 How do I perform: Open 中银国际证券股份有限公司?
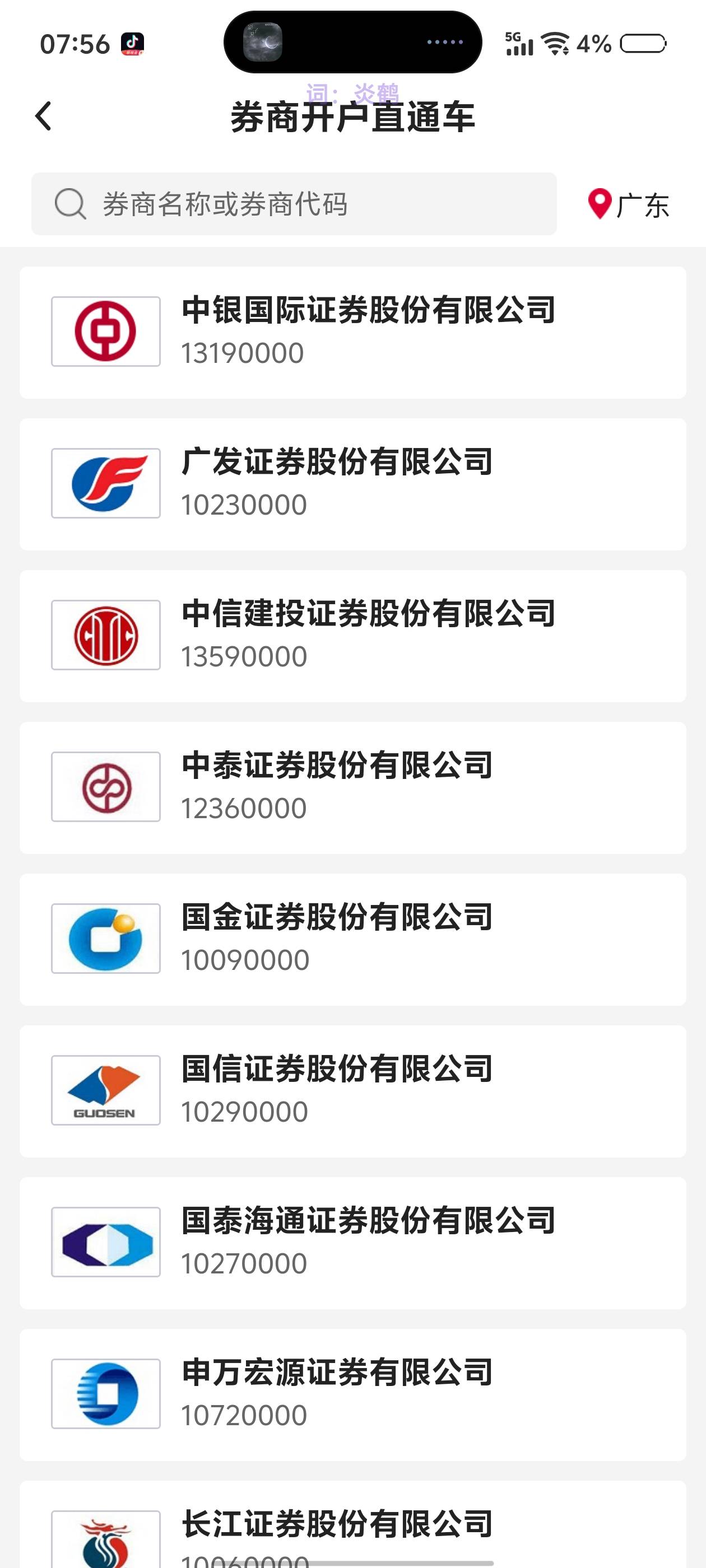point(352,332)
